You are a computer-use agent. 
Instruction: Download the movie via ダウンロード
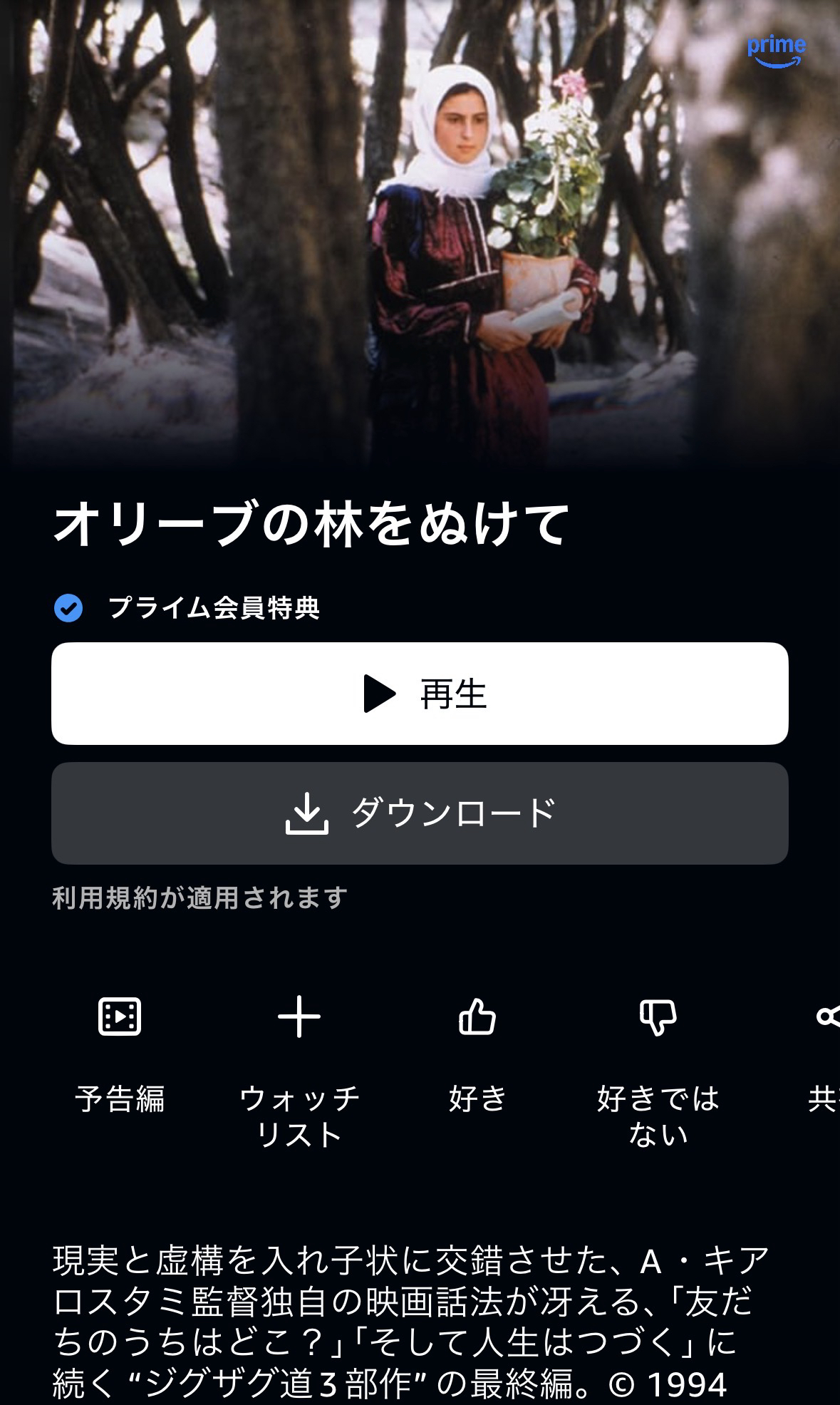pos(420,813)
